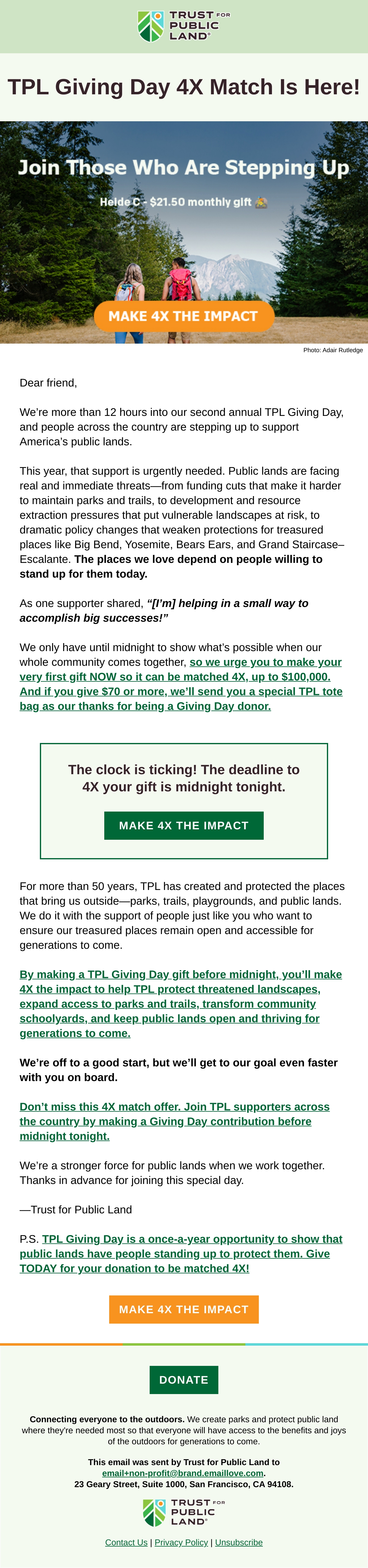Tap the orange MAKE 4X THE IMPACT button below the P.S.

[x=184, y=1309]
